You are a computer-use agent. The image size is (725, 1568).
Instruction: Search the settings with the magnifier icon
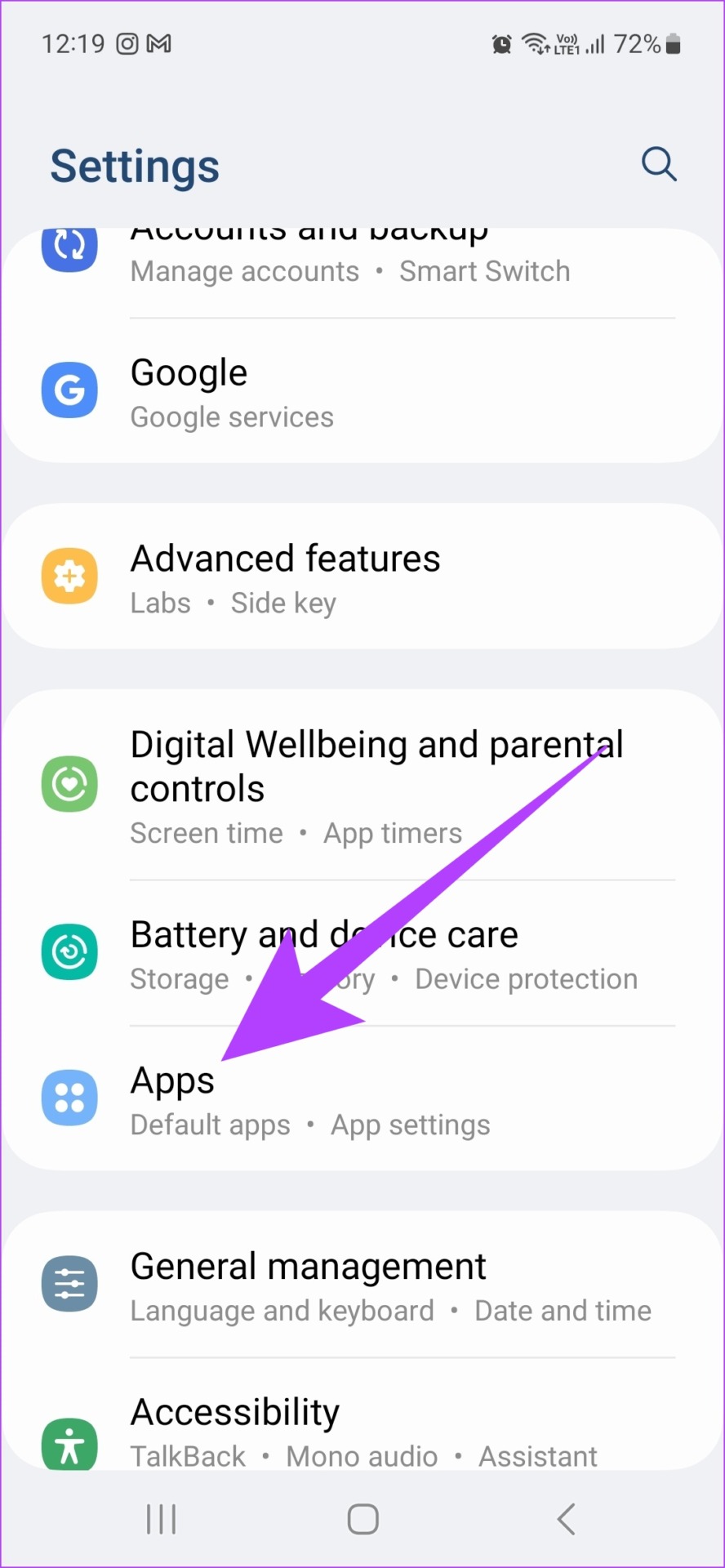(x=659, y=164)
